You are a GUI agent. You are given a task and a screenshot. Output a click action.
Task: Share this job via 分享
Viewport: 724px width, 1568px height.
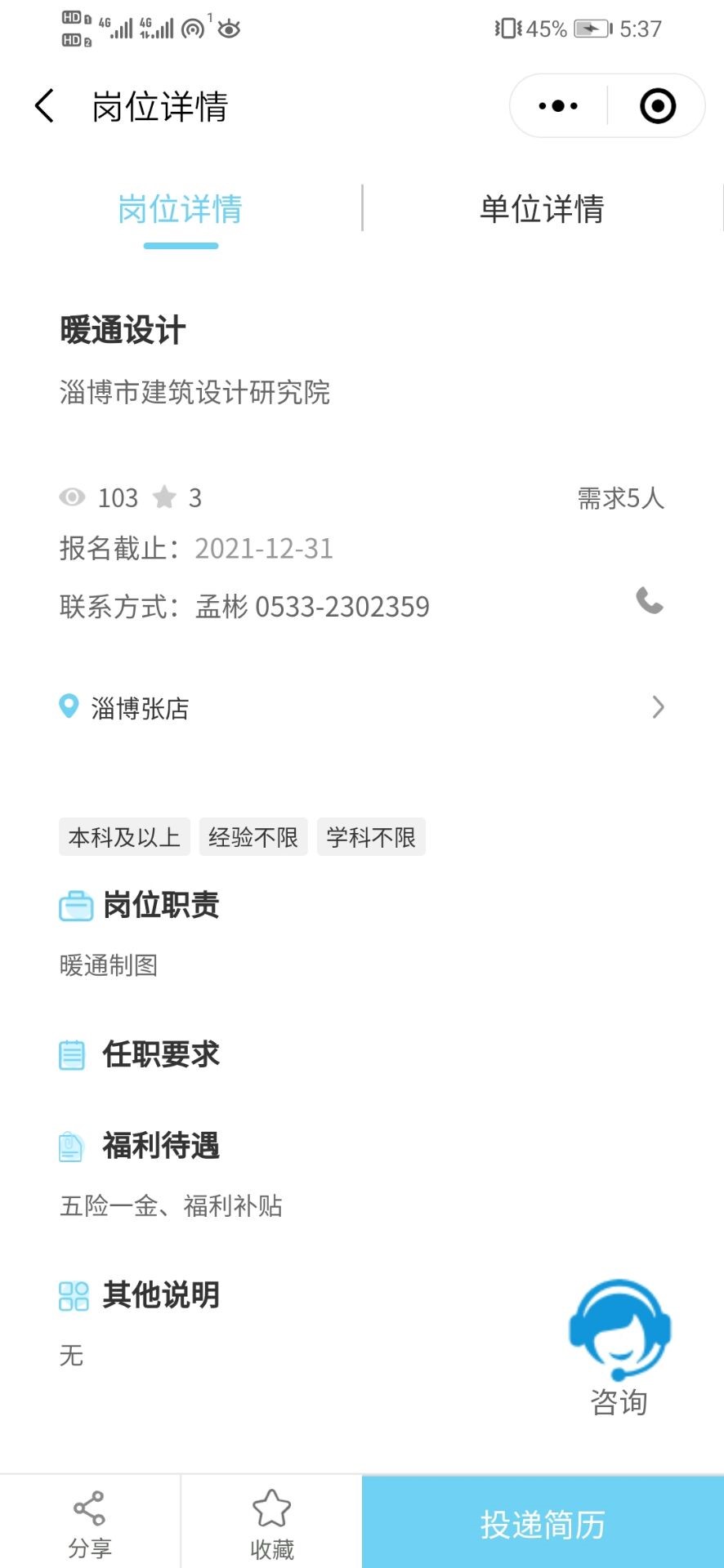tap(89, 1523)
